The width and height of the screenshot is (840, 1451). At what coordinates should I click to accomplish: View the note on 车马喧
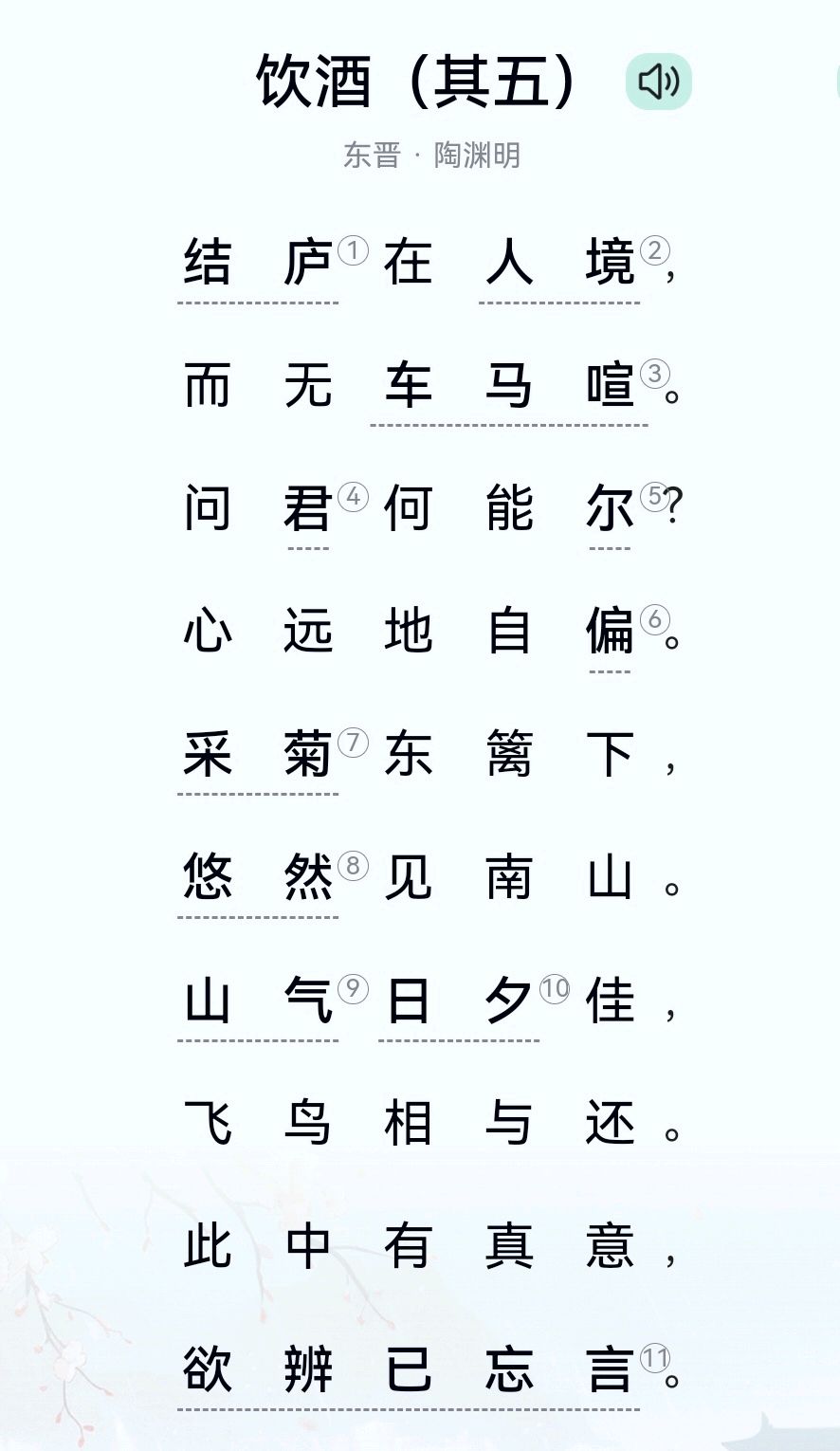tap(654, 374)
